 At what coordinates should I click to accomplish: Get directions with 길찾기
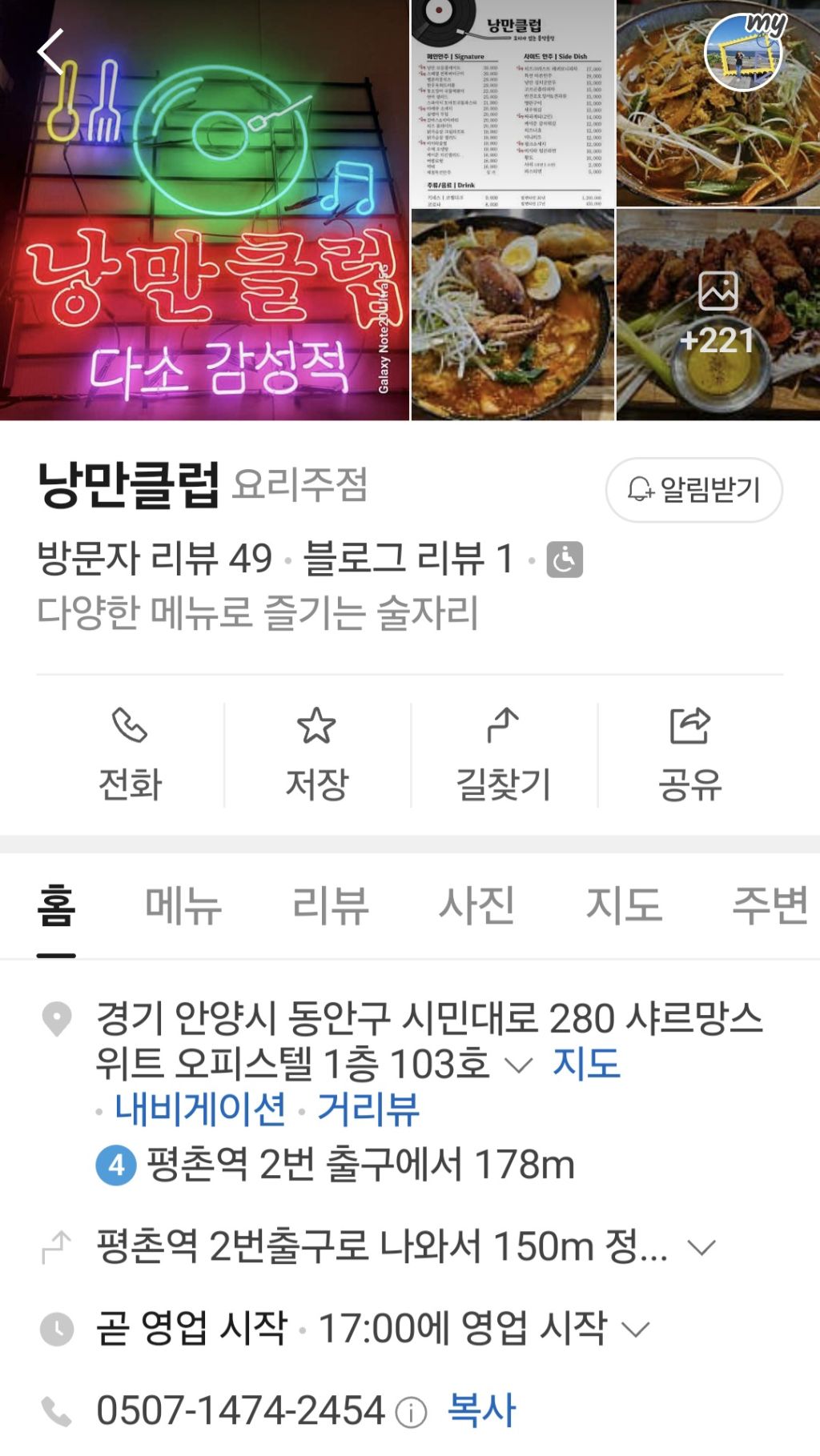point(504,754)
